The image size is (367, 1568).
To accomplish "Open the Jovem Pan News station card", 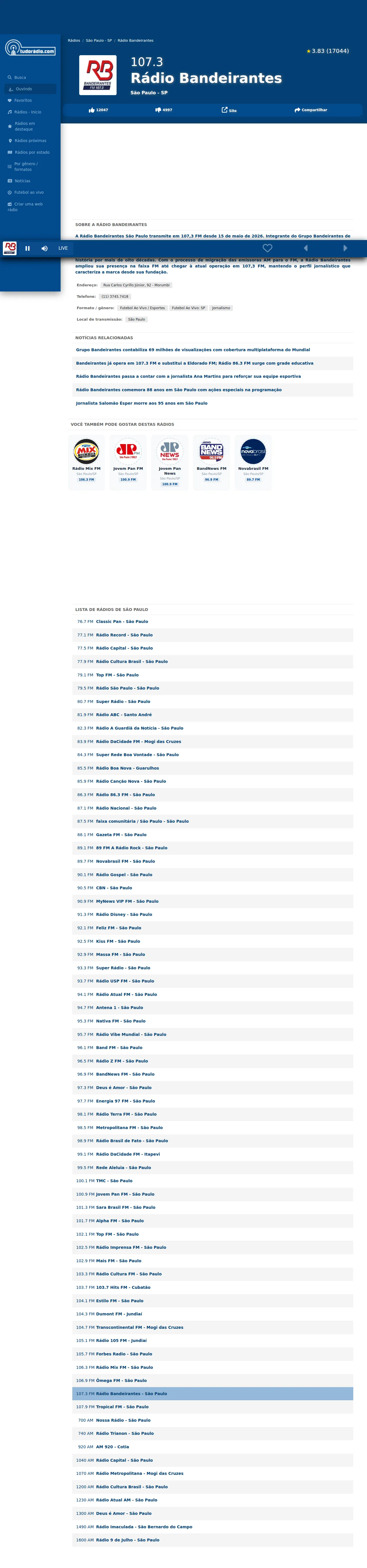I will 170,463.
